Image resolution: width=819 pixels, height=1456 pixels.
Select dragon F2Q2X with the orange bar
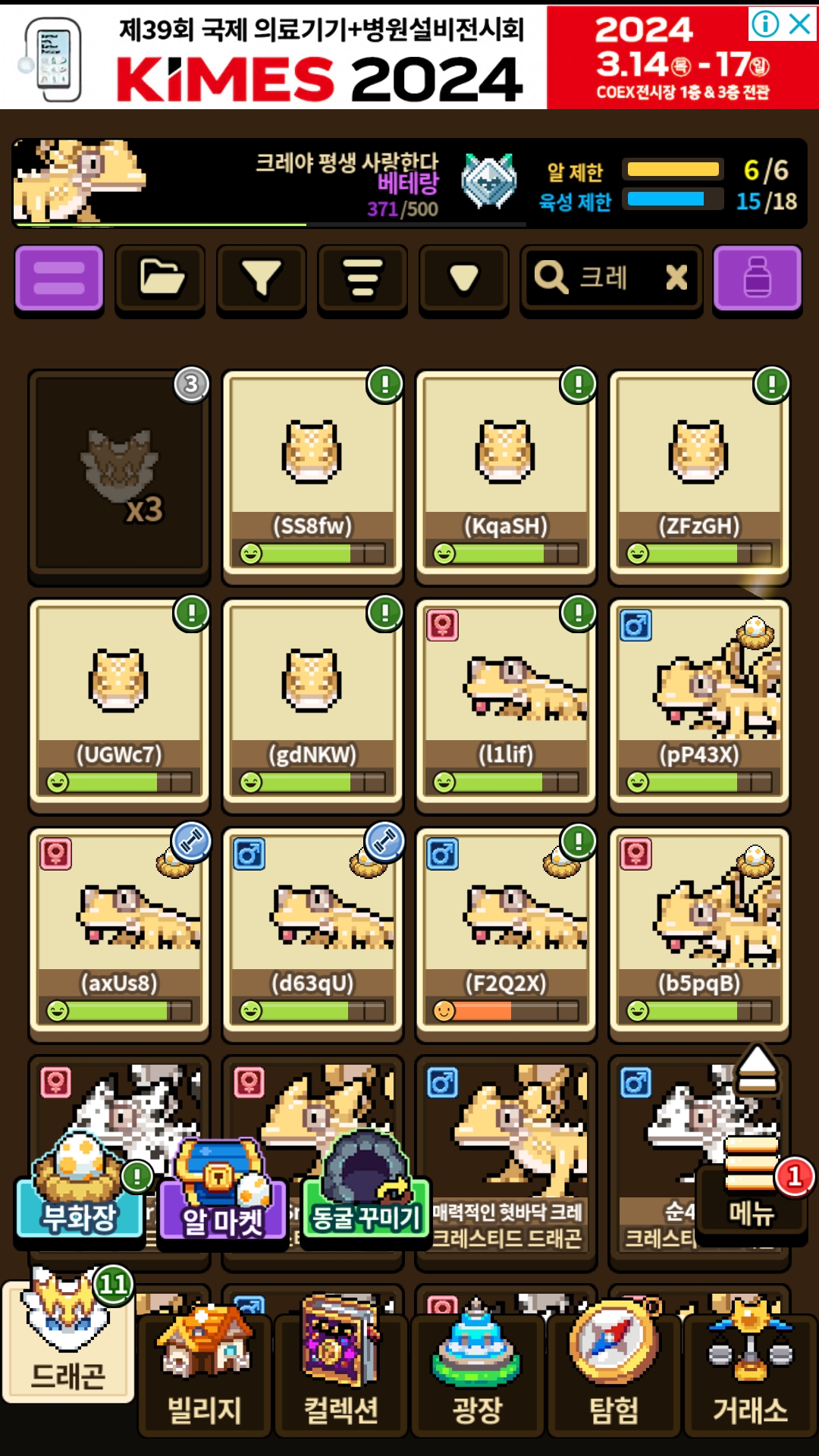pos(506,934)
